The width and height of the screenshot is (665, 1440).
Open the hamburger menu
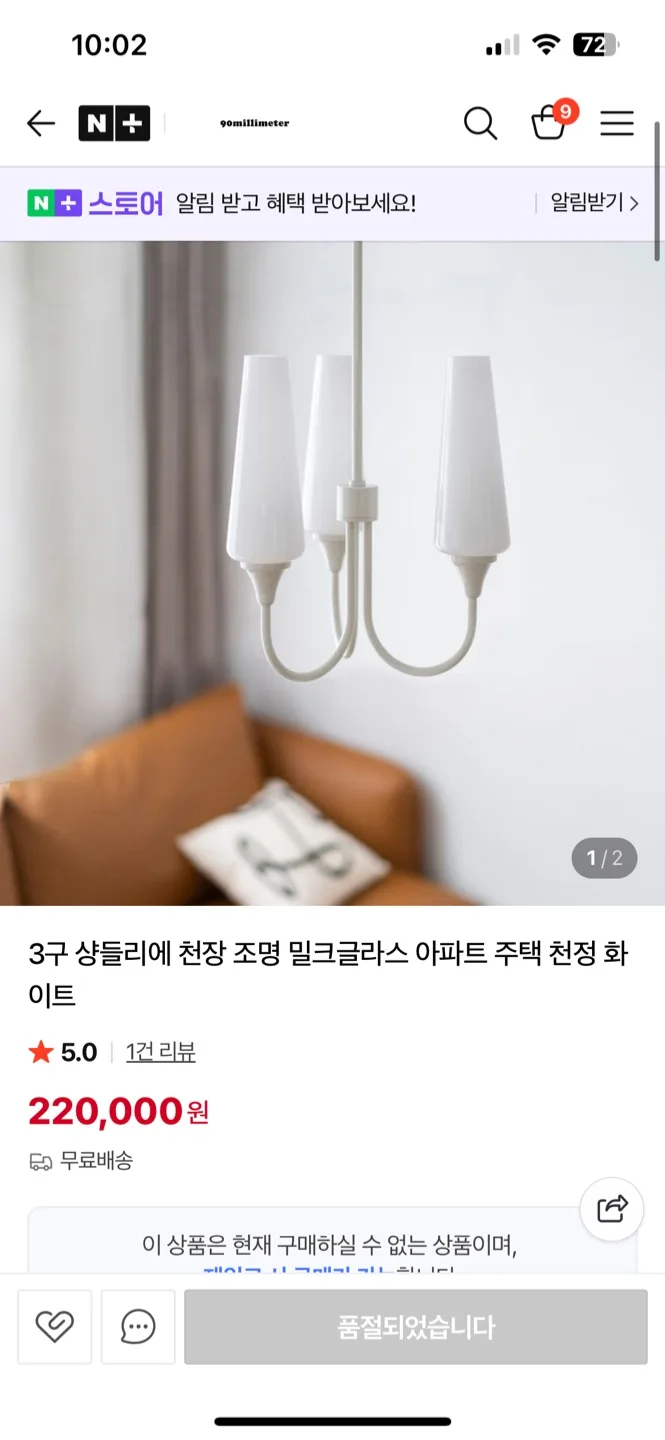tap(617, 124)
